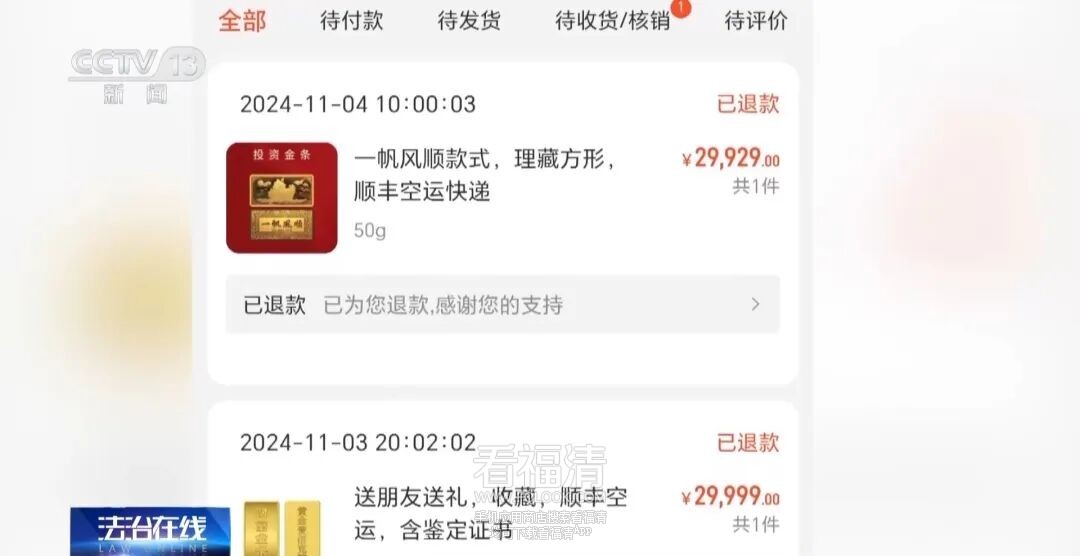Select the 待收货/核销 tab
The height and width of the screenshot is (556, 1080).
(x=613, y=20)
